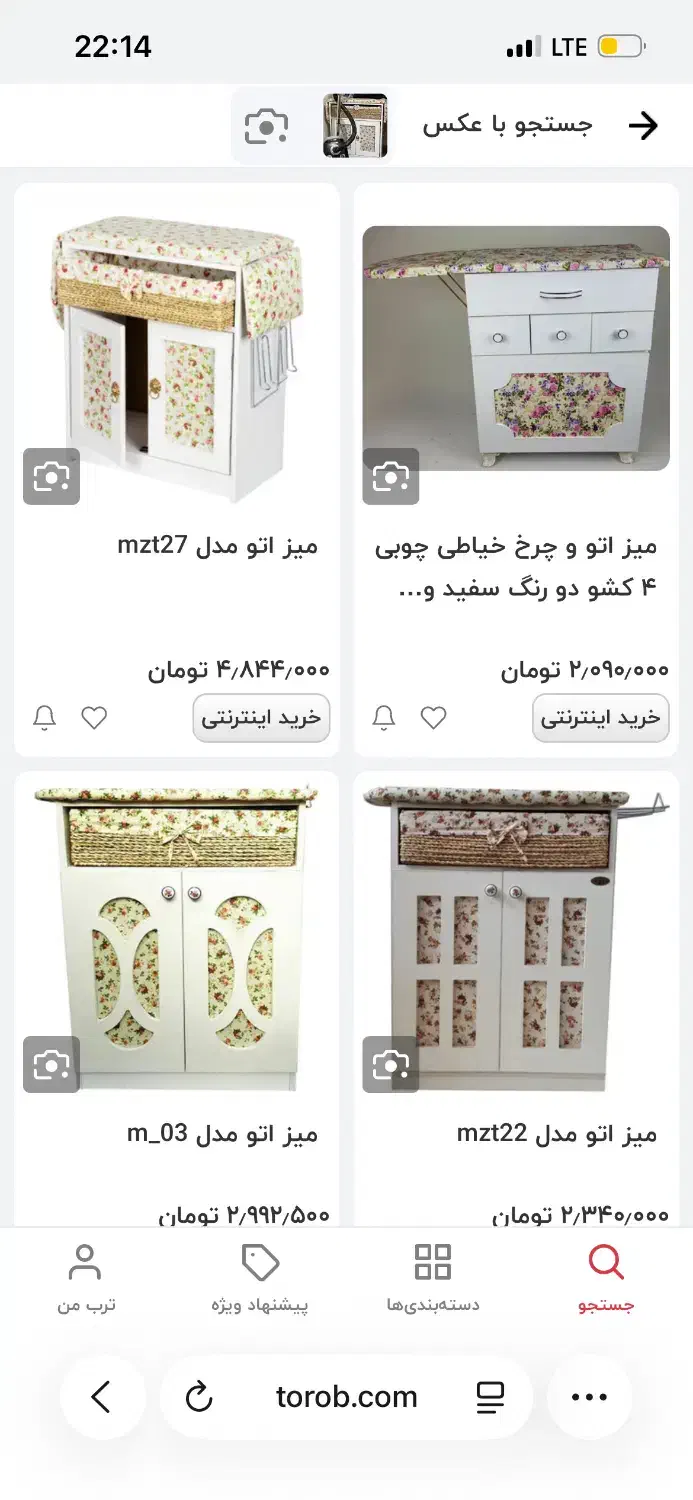This screenshot has height=1500, width=693.
Task: Image search from the mzt27 photo's camera icon
Action: 51,476
